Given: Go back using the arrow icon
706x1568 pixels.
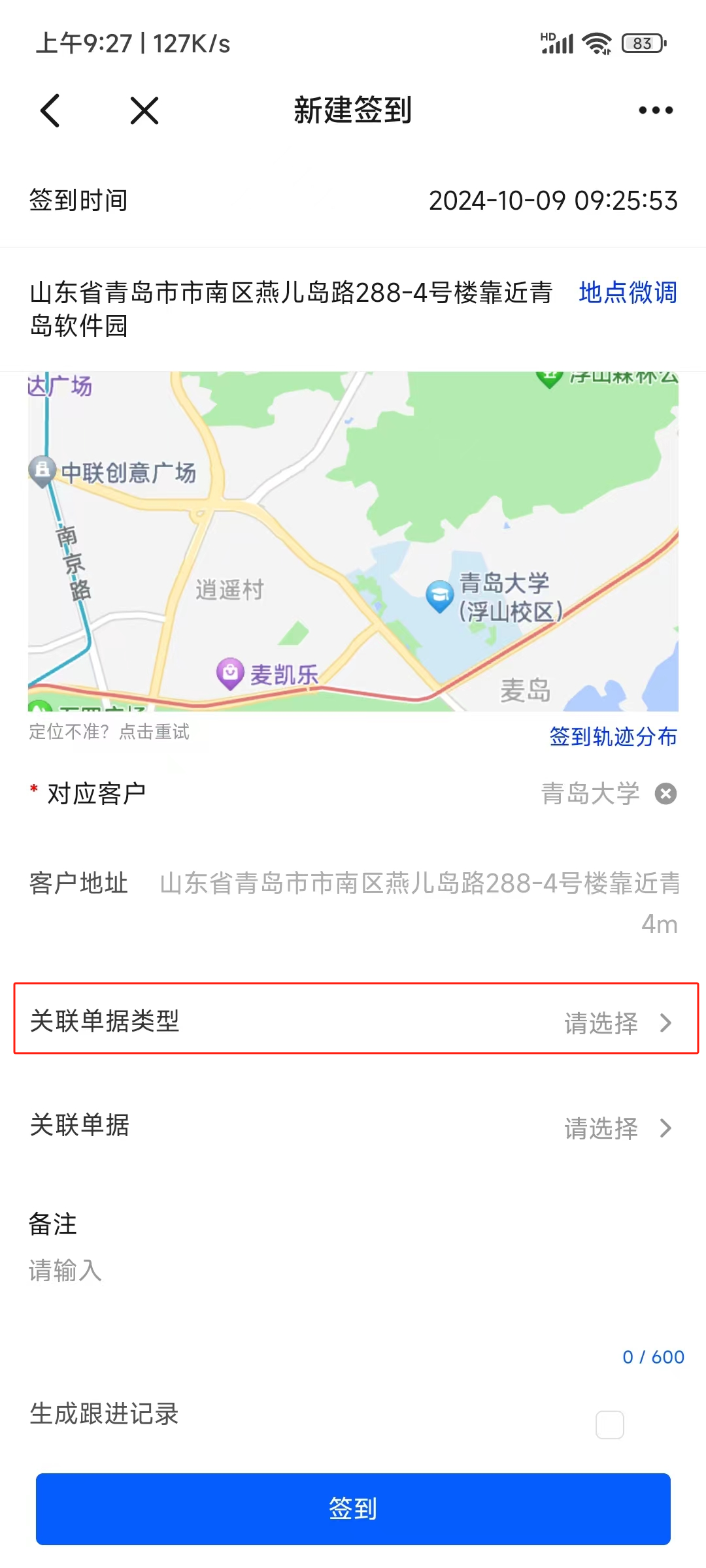Looking at the screenshot, I should click(x=50, y=110).
